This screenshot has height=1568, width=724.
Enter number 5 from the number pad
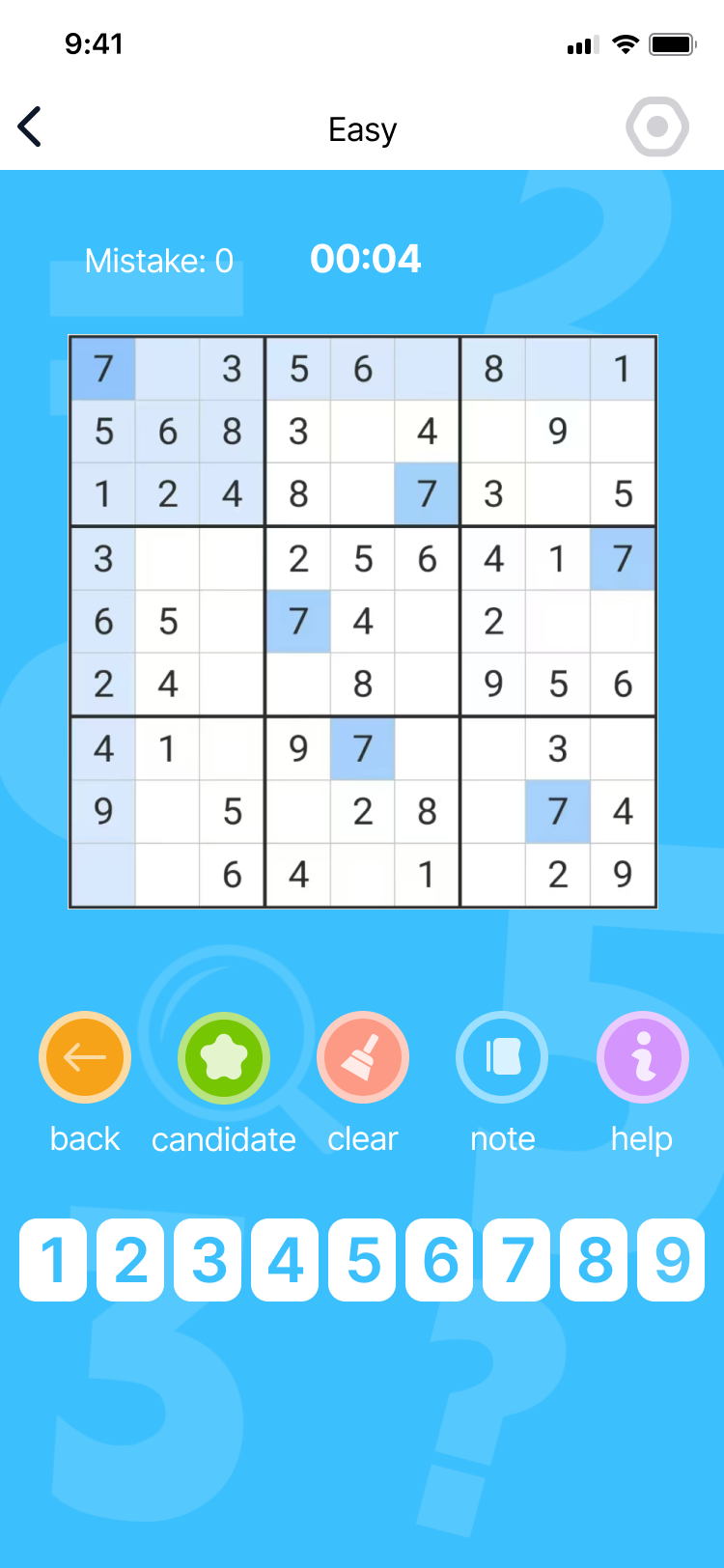tap(362, 1260)
